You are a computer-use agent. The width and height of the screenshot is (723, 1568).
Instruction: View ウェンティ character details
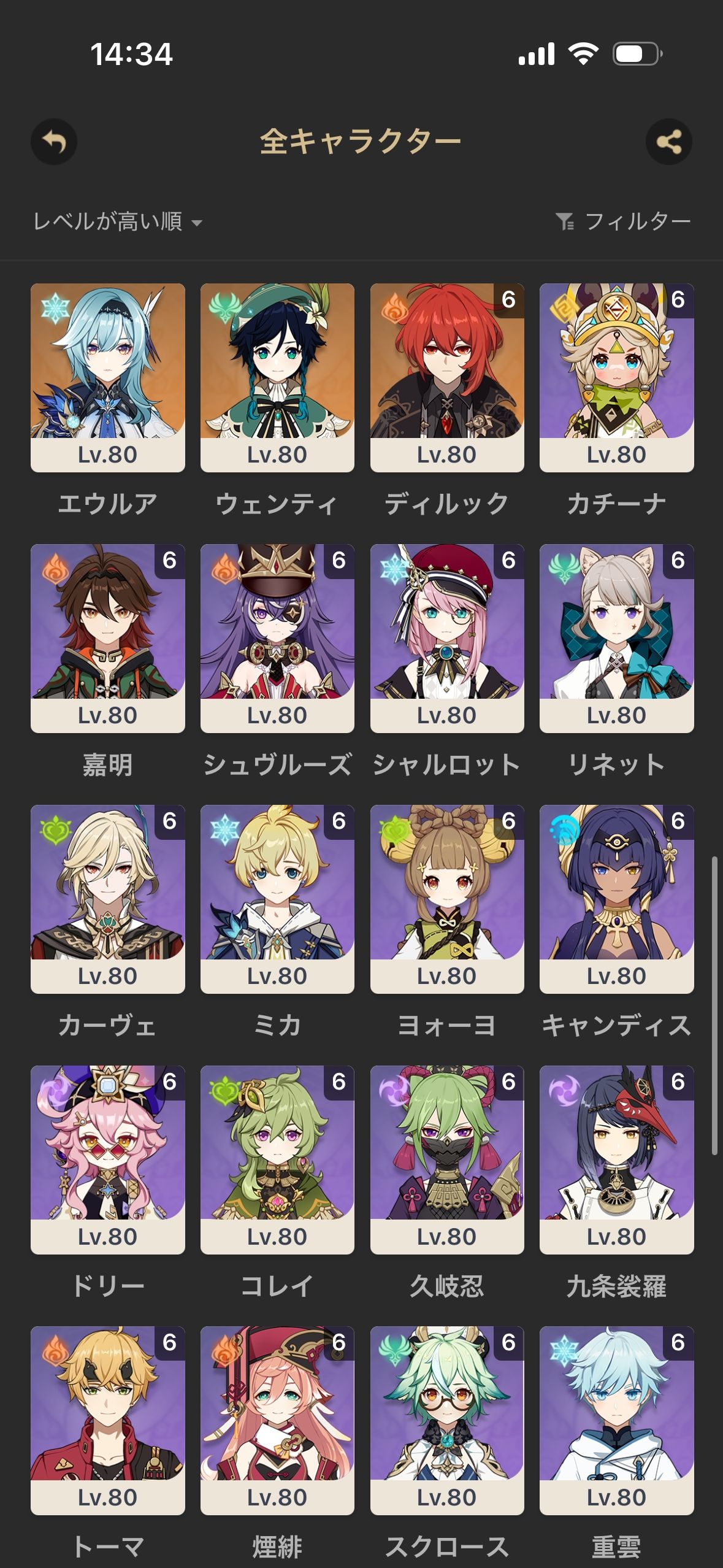pos(277,377)
